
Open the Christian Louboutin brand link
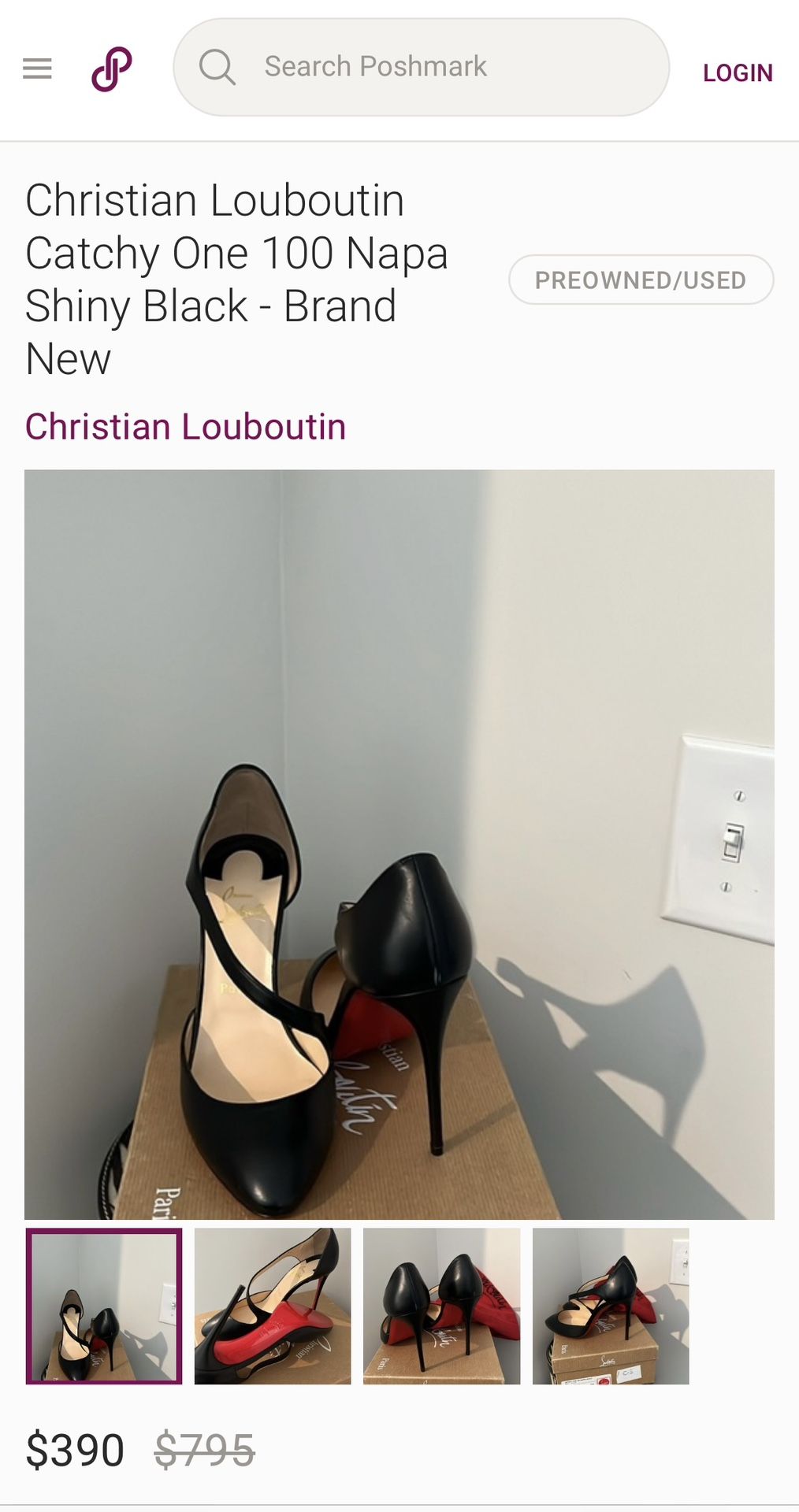(185, 427)
